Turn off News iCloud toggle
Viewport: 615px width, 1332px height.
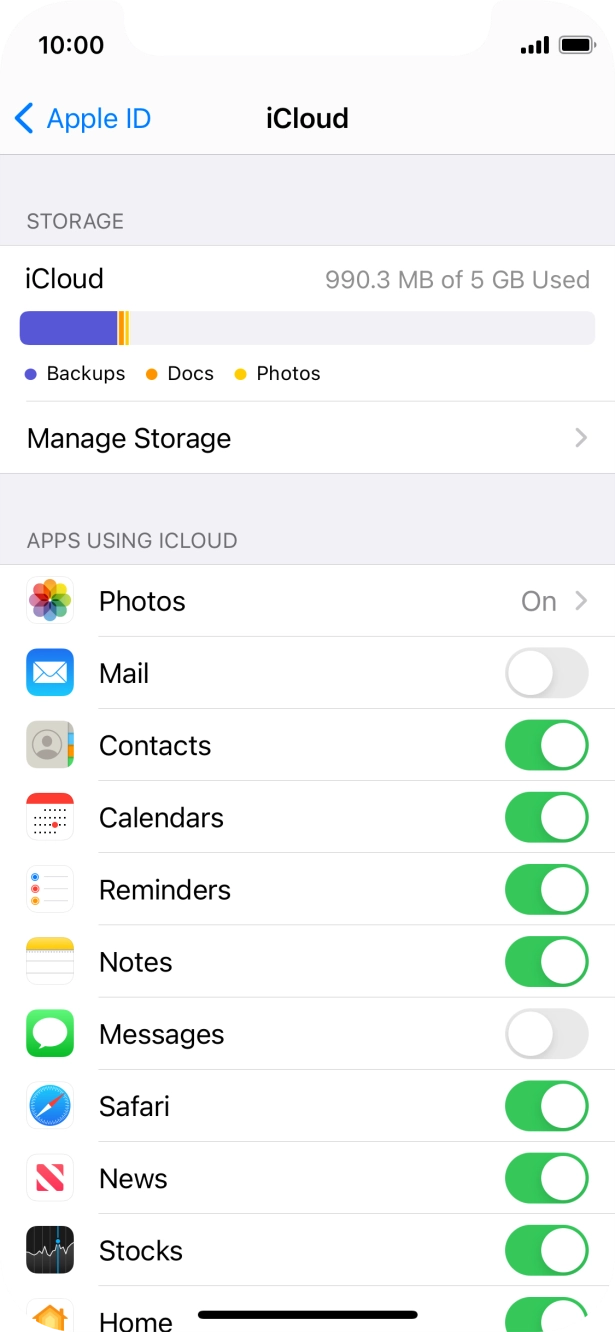coord(546,1177)
